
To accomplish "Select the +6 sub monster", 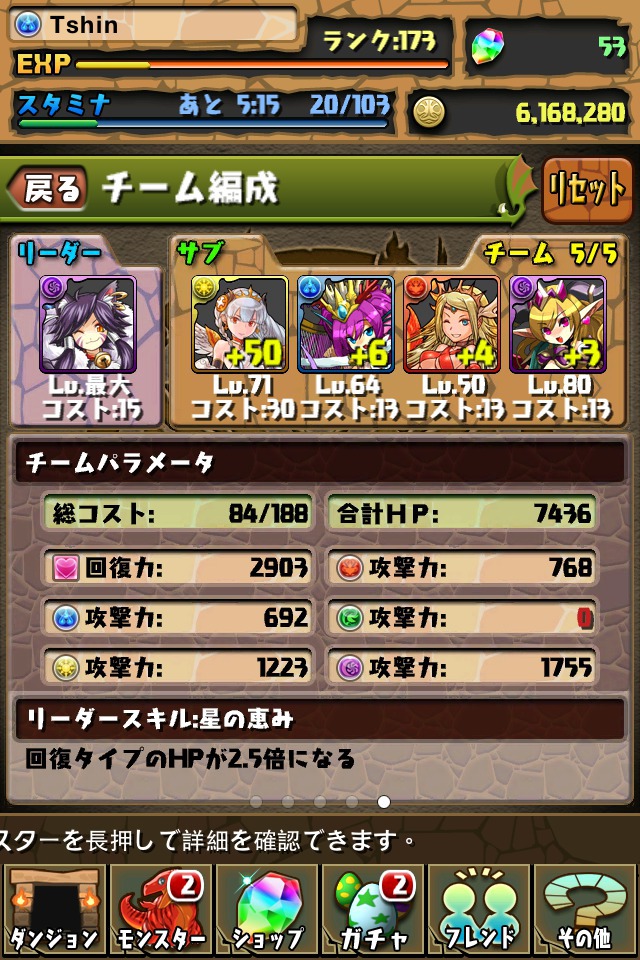I will [x=345, y=324].
